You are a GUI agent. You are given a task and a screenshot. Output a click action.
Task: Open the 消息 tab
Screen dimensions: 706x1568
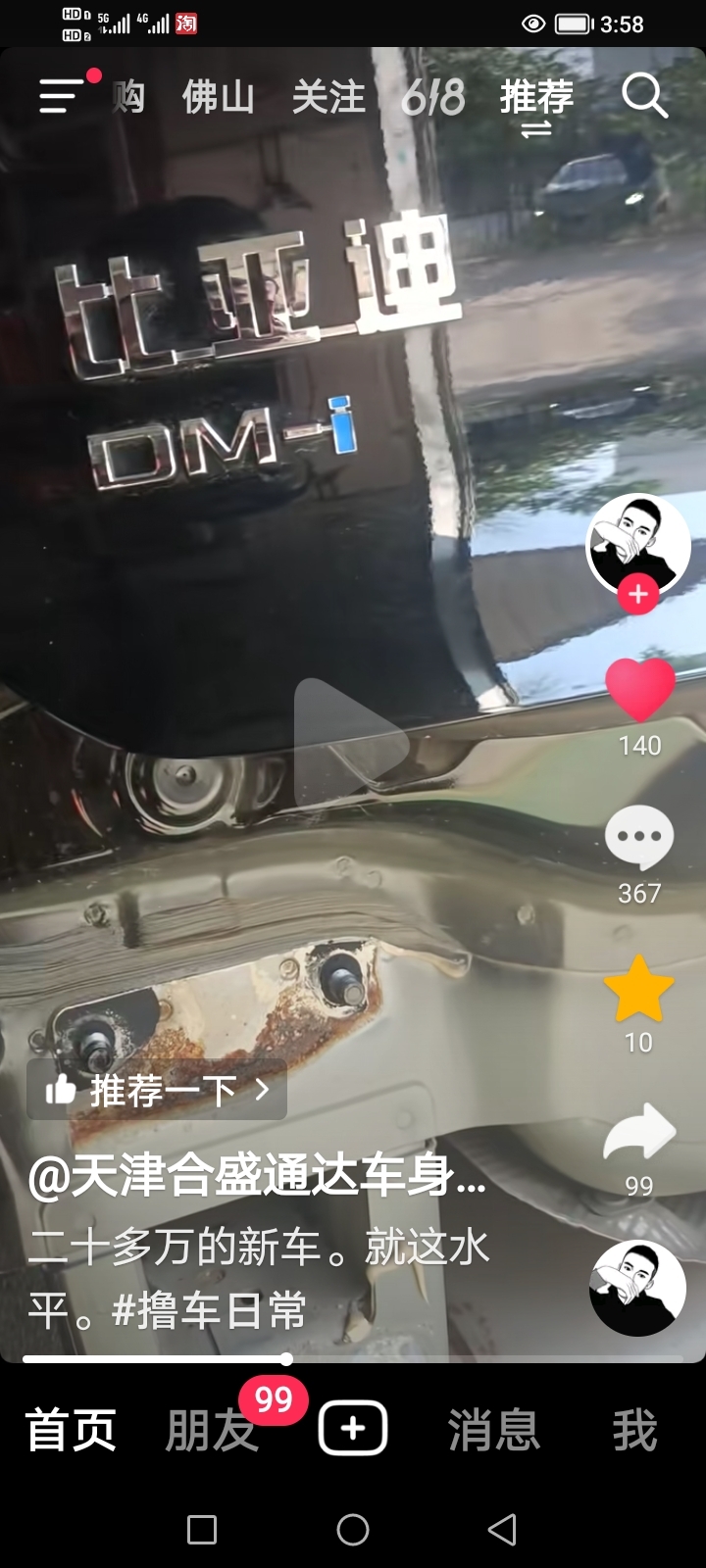[x=493, y=1430]
